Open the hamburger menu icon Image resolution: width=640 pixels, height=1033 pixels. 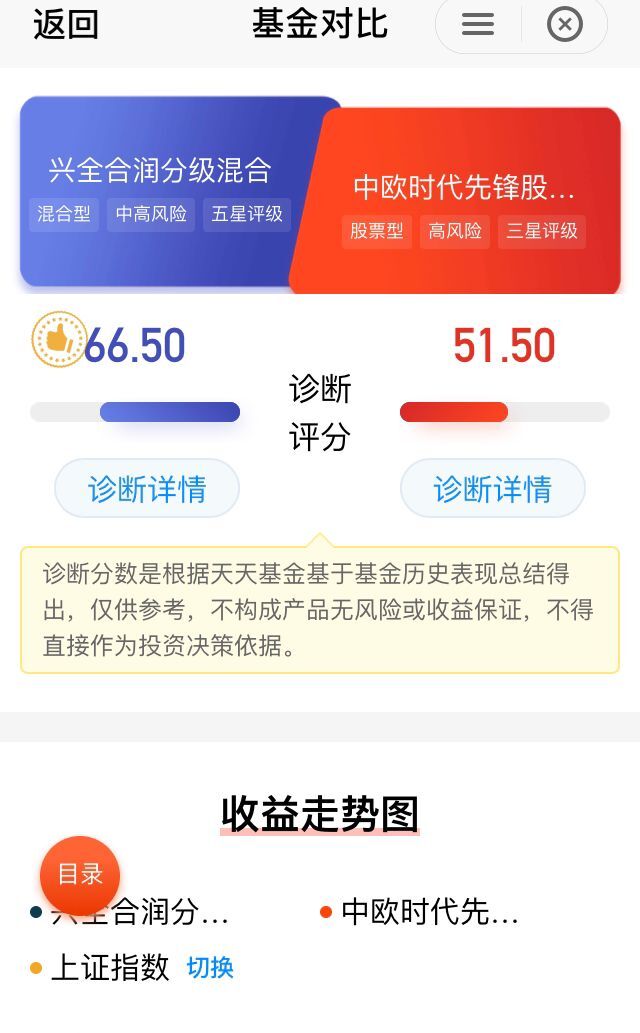478,24
